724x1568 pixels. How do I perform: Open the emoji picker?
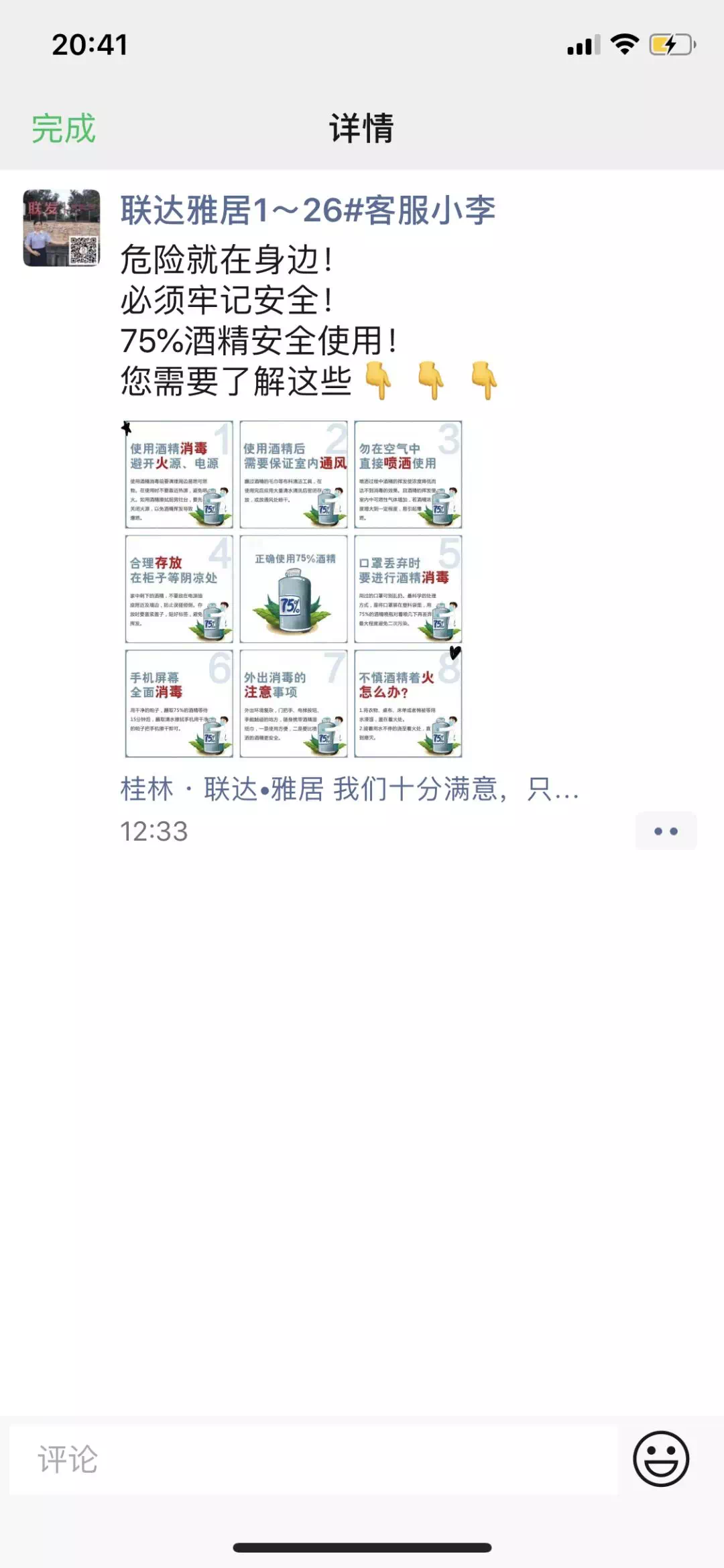(661, 1459)
